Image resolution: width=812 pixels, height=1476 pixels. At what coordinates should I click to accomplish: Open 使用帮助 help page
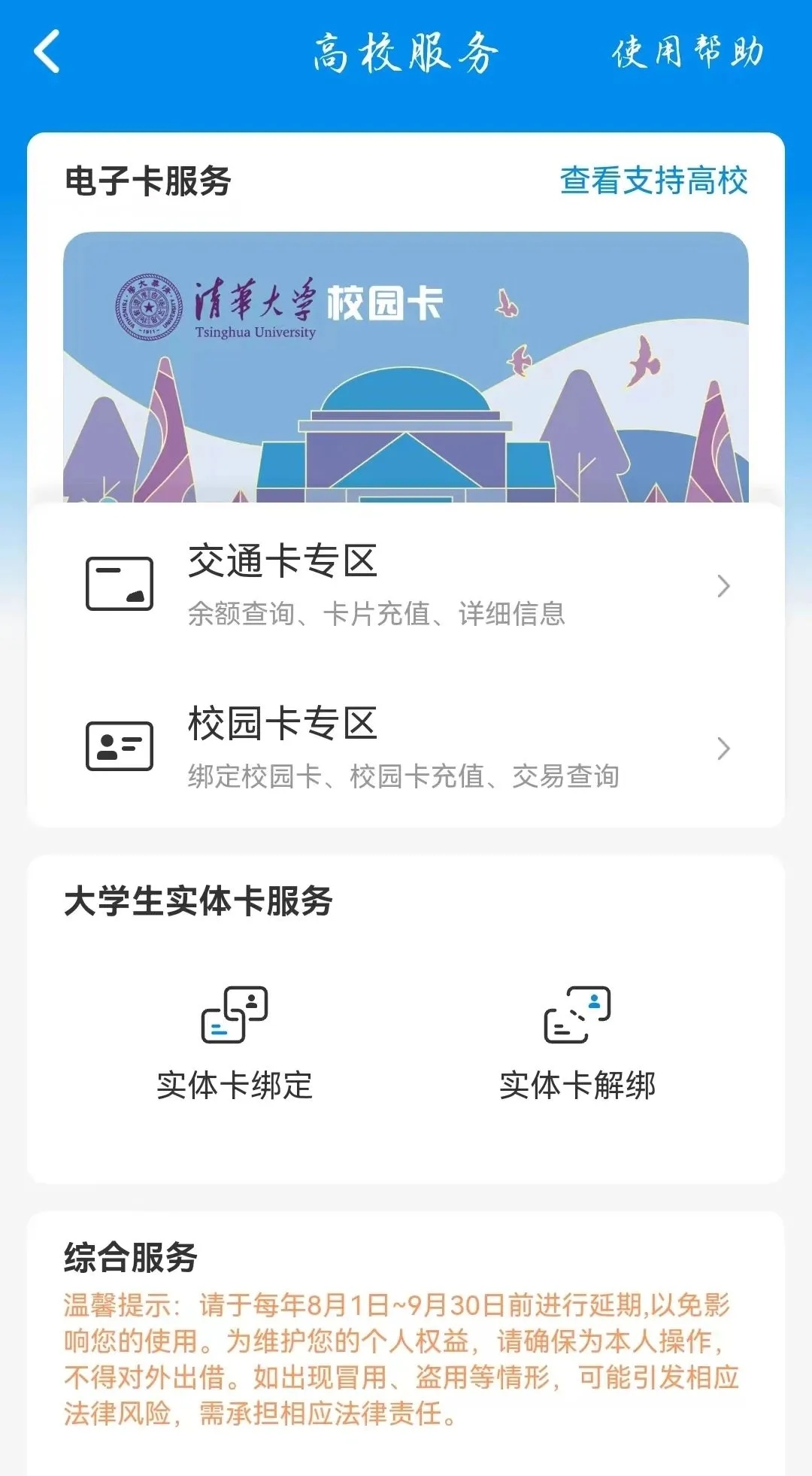[x=687, y=53]
